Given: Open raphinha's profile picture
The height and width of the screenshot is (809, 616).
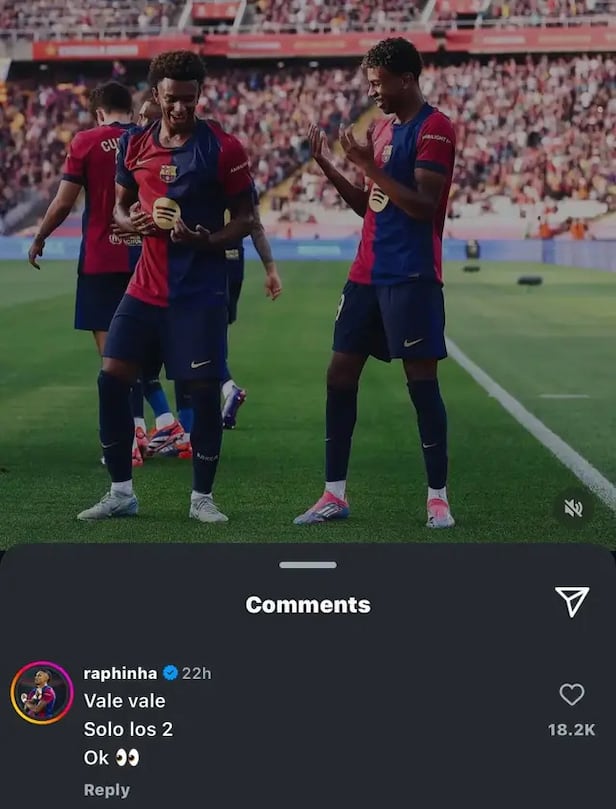Looking at the screenshot, I should pos(42,692).
